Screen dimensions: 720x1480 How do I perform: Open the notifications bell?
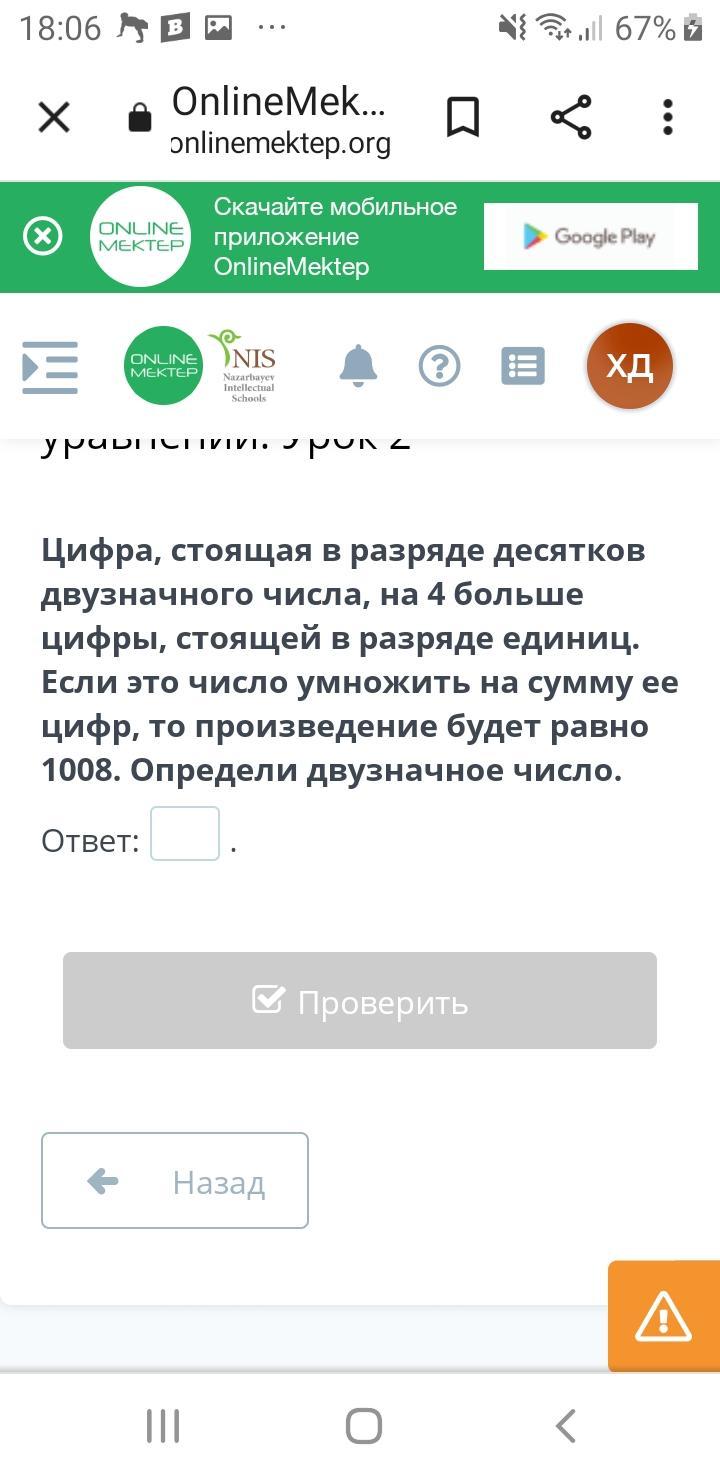point(358,366)
